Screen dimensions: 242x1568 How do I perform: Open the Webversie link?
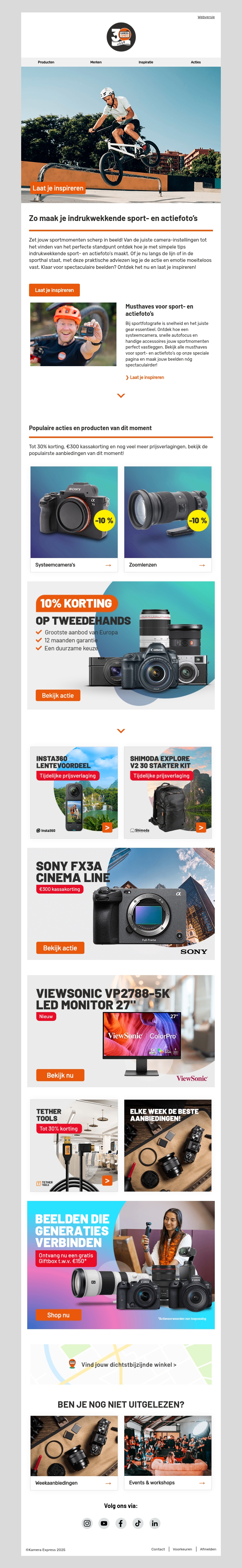tap(205, 17)
